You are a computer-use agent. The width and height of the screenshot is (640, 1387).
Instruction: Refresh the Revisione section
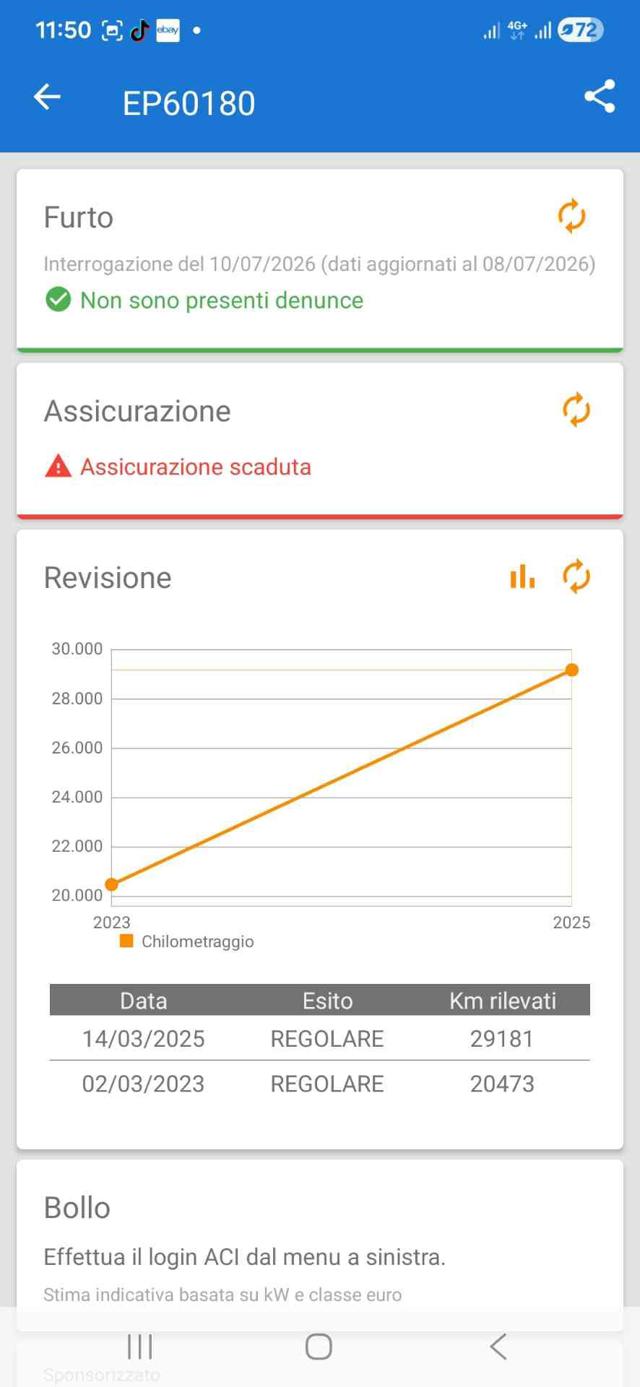576,576
